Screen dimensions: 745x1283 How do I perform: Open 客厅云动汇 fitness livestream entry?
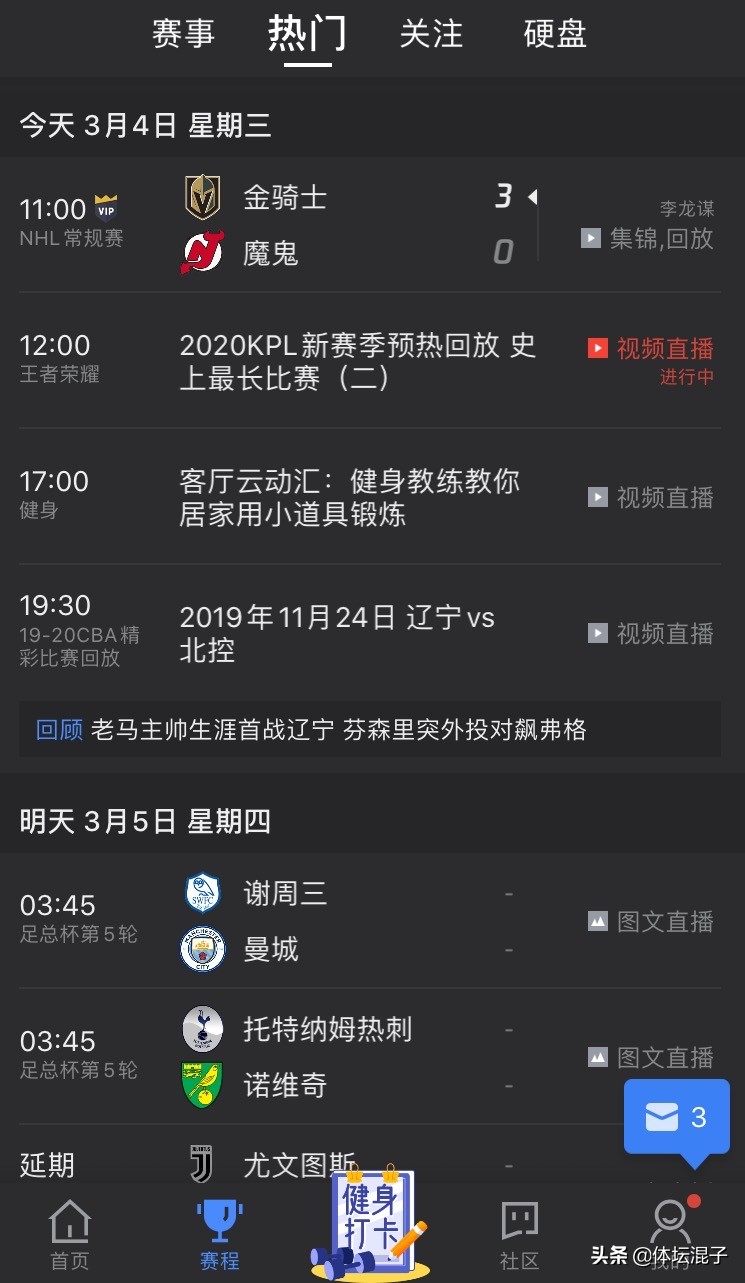(350, 497)
